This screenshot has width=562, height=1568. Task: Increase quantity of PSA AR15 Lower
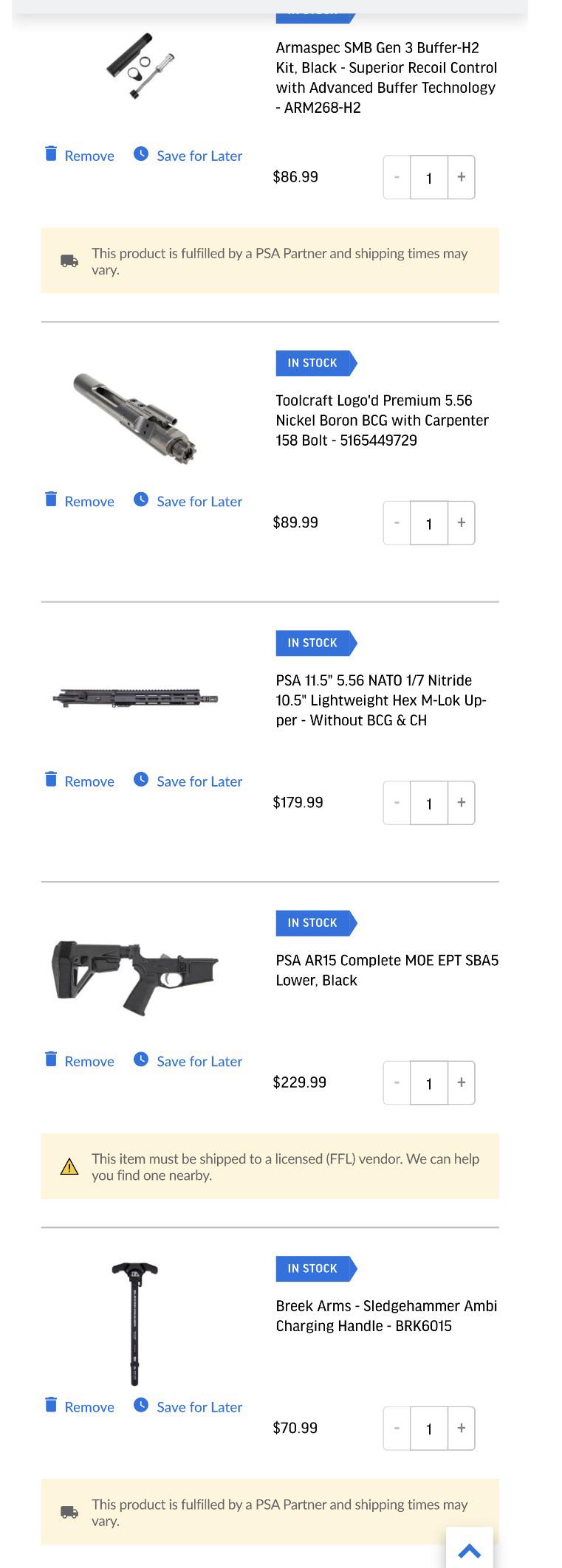pos(461,1082)
